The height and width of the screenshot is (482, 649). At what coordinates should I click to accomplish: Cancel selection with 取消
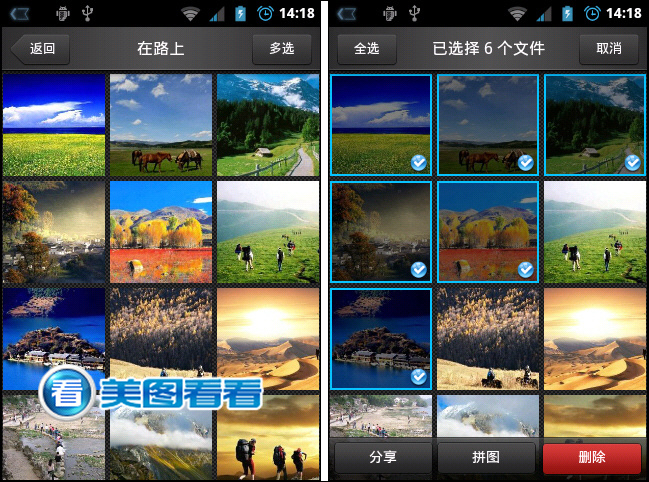click(609, 48)
